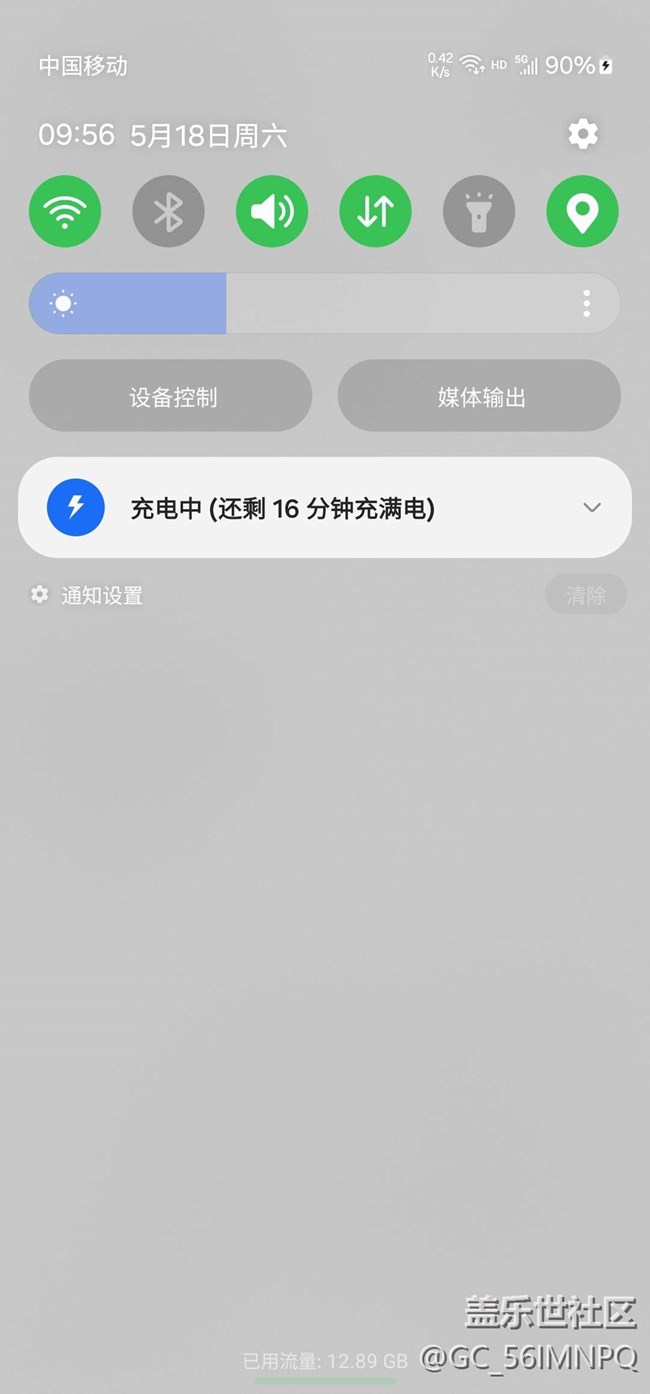The height and width of the screenshot is (1394, 650).
Task: Open settings via the gear icon
Action: [583, 134]
